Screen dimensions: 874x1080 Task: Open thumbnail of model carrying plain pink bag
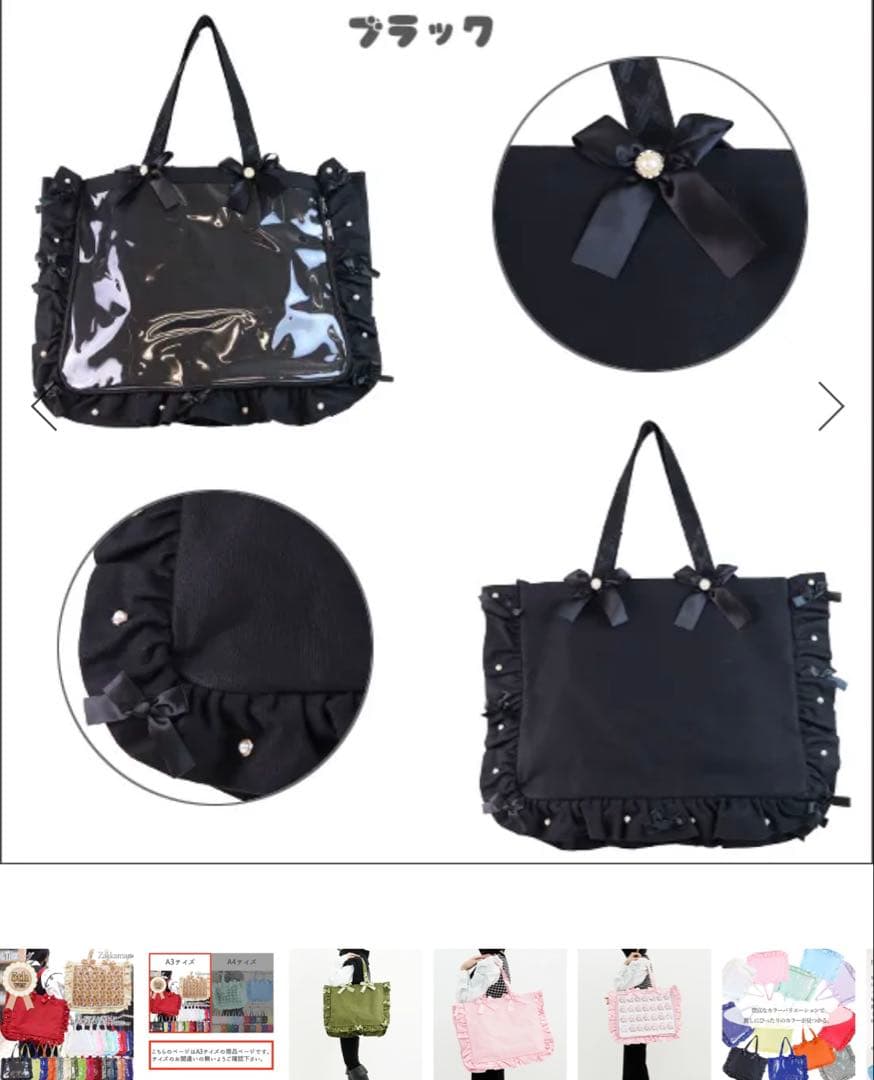[499, 1012]
